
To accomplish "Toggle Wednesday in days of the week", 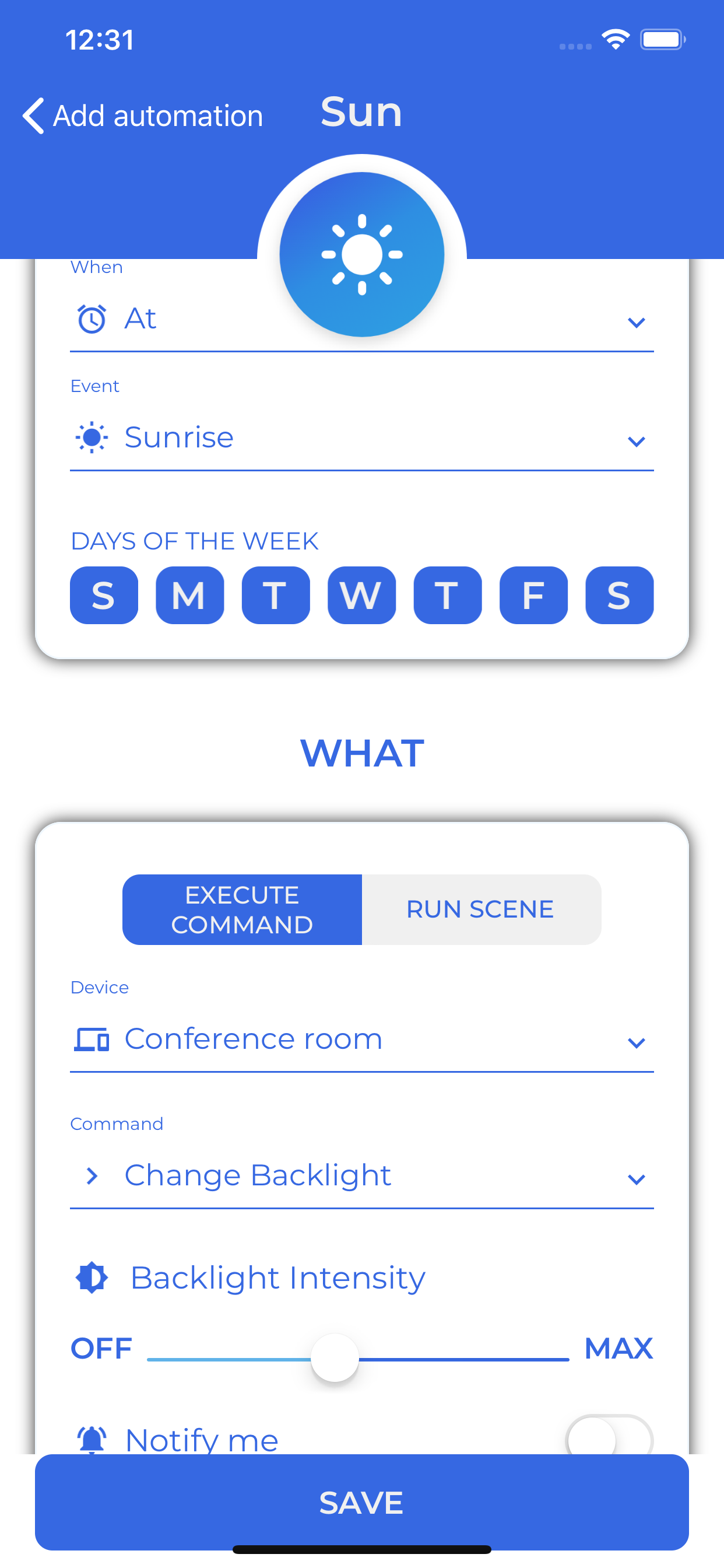I will (x=361, y=594).
